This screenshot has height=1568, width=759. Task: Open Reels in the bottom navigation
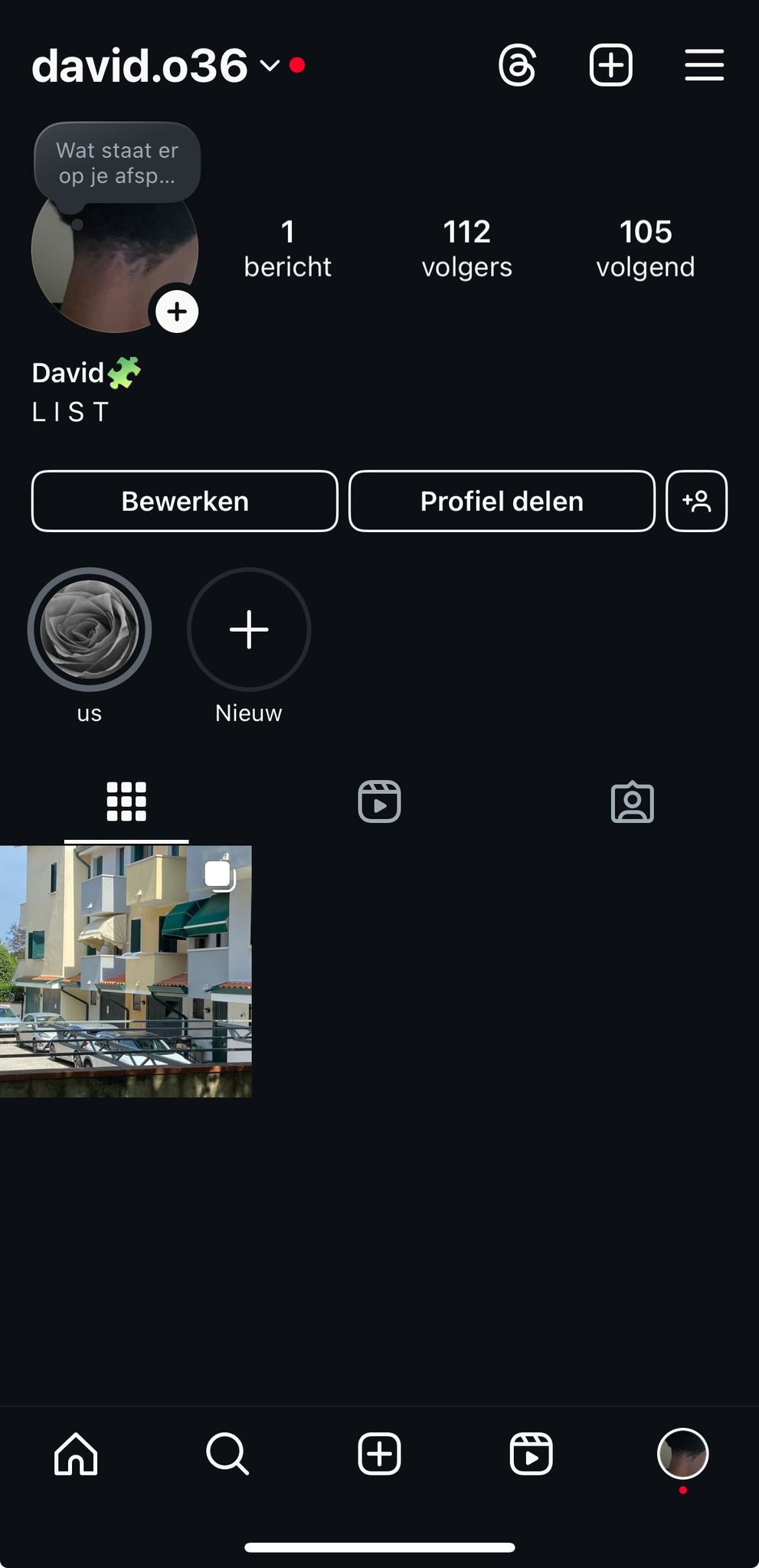[x=531, y=1453]
